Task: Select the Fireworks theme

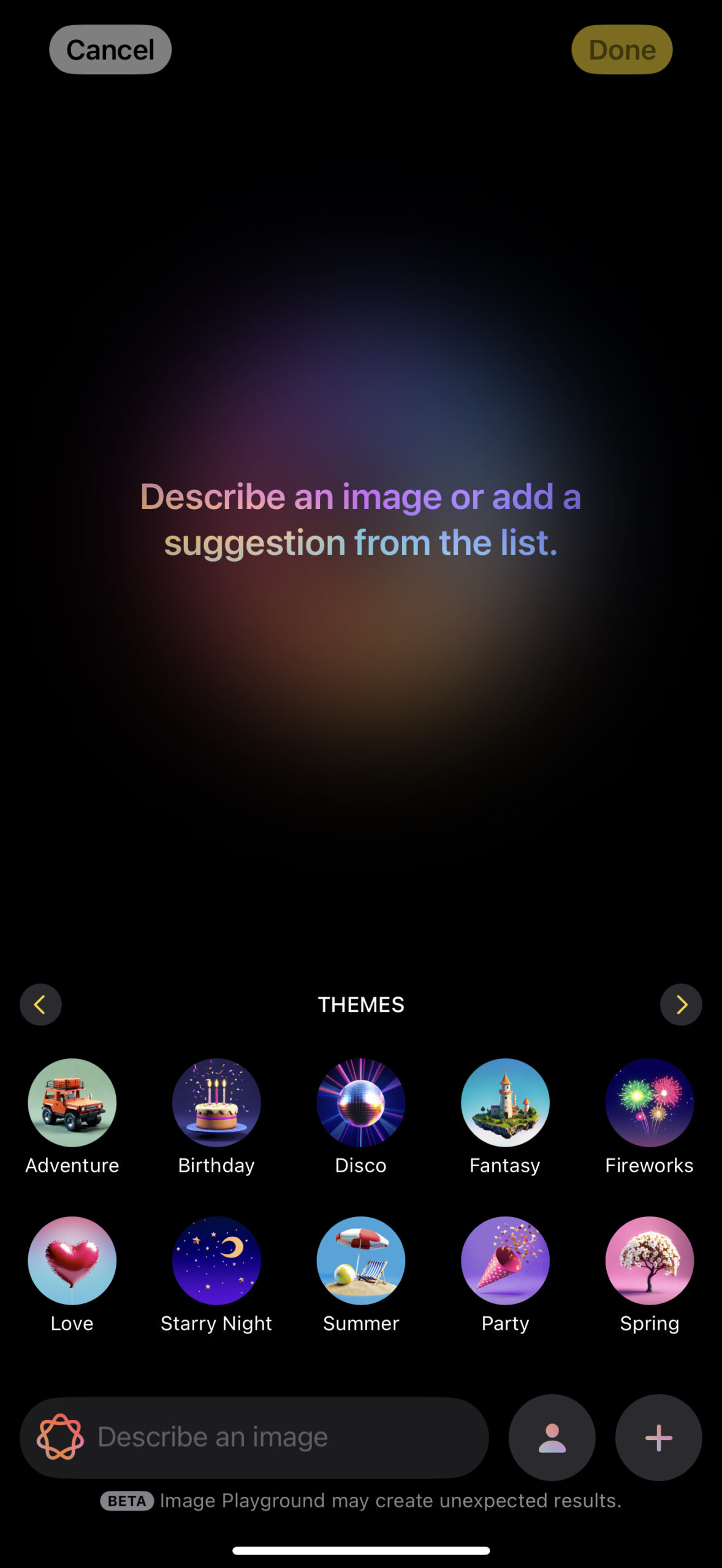Action: tap(650, 1102)
